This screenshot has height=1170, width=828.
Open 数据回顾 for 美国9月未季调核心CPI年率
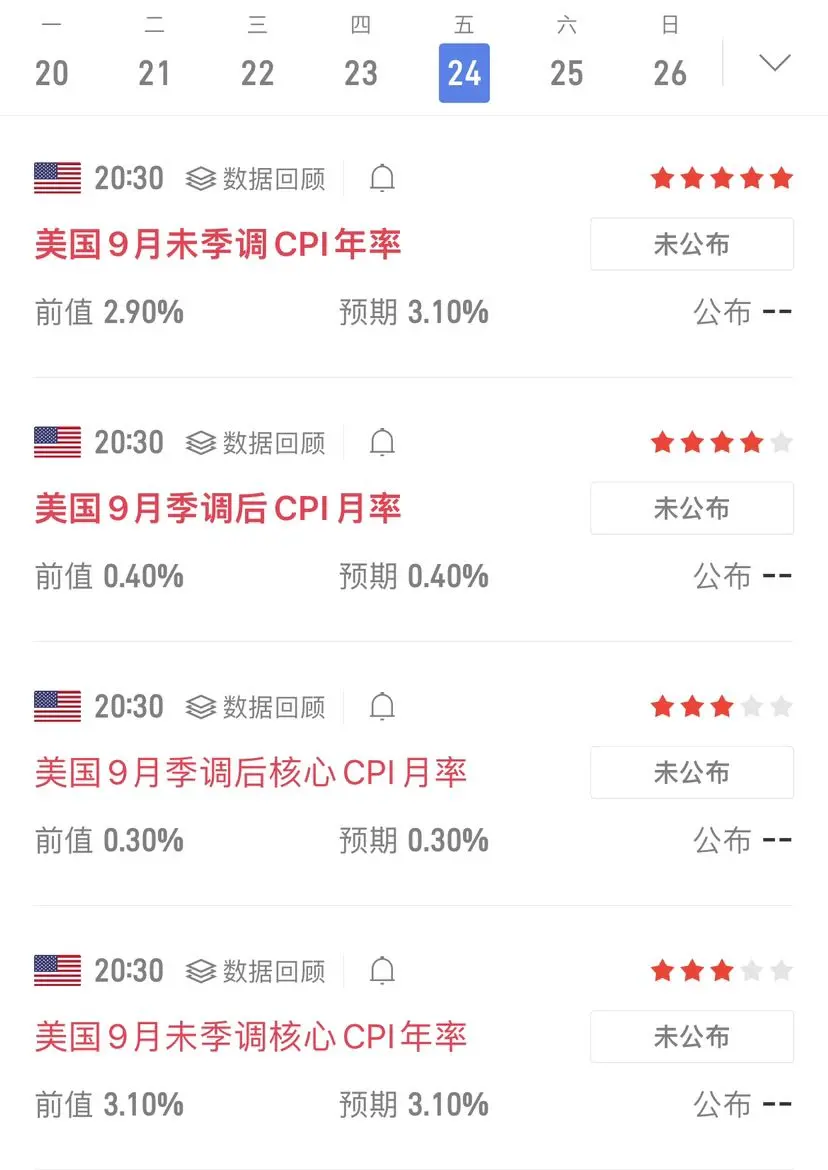tap(256, 971)
